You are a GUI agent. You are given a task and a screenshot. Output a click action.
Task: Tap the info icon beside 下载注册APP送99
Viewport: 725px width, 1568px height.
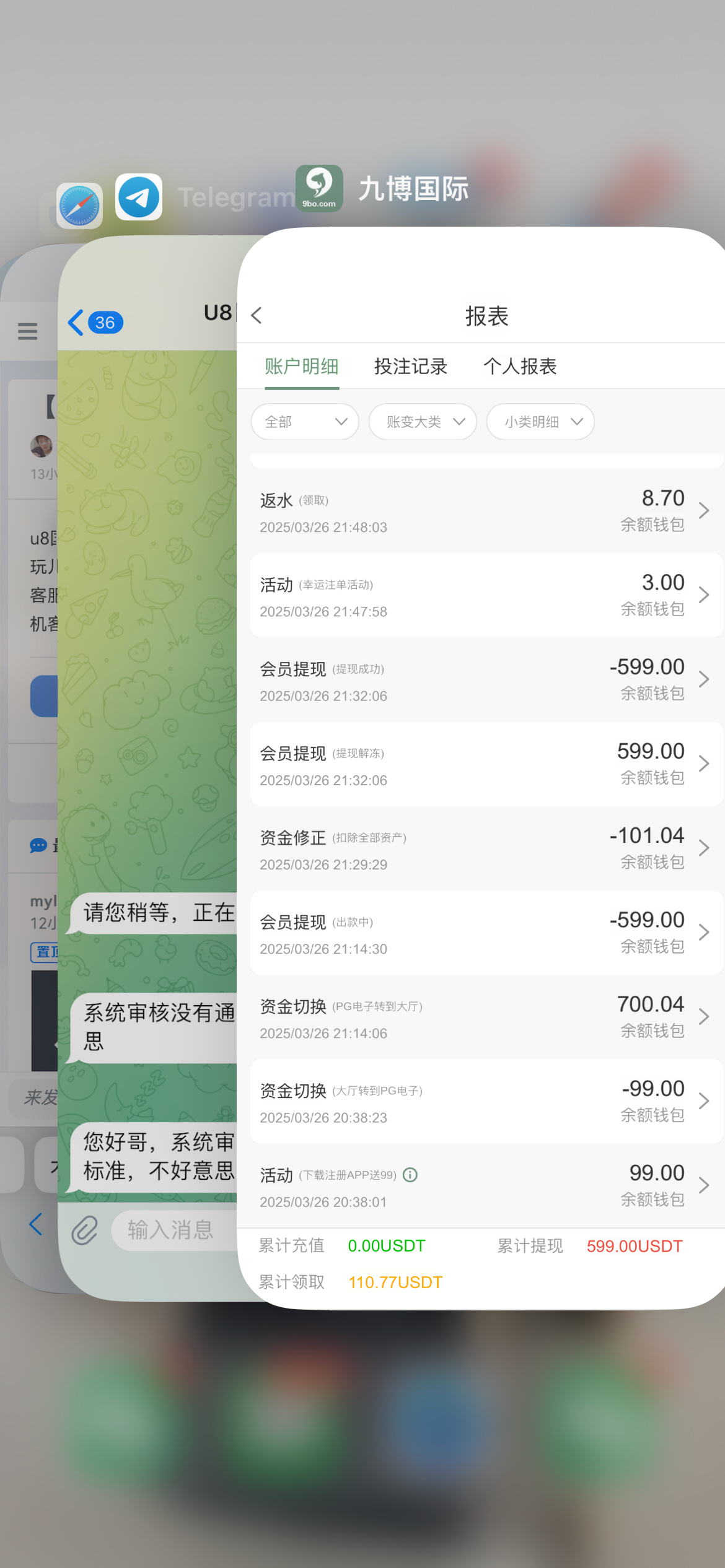tap(410, 1175)
